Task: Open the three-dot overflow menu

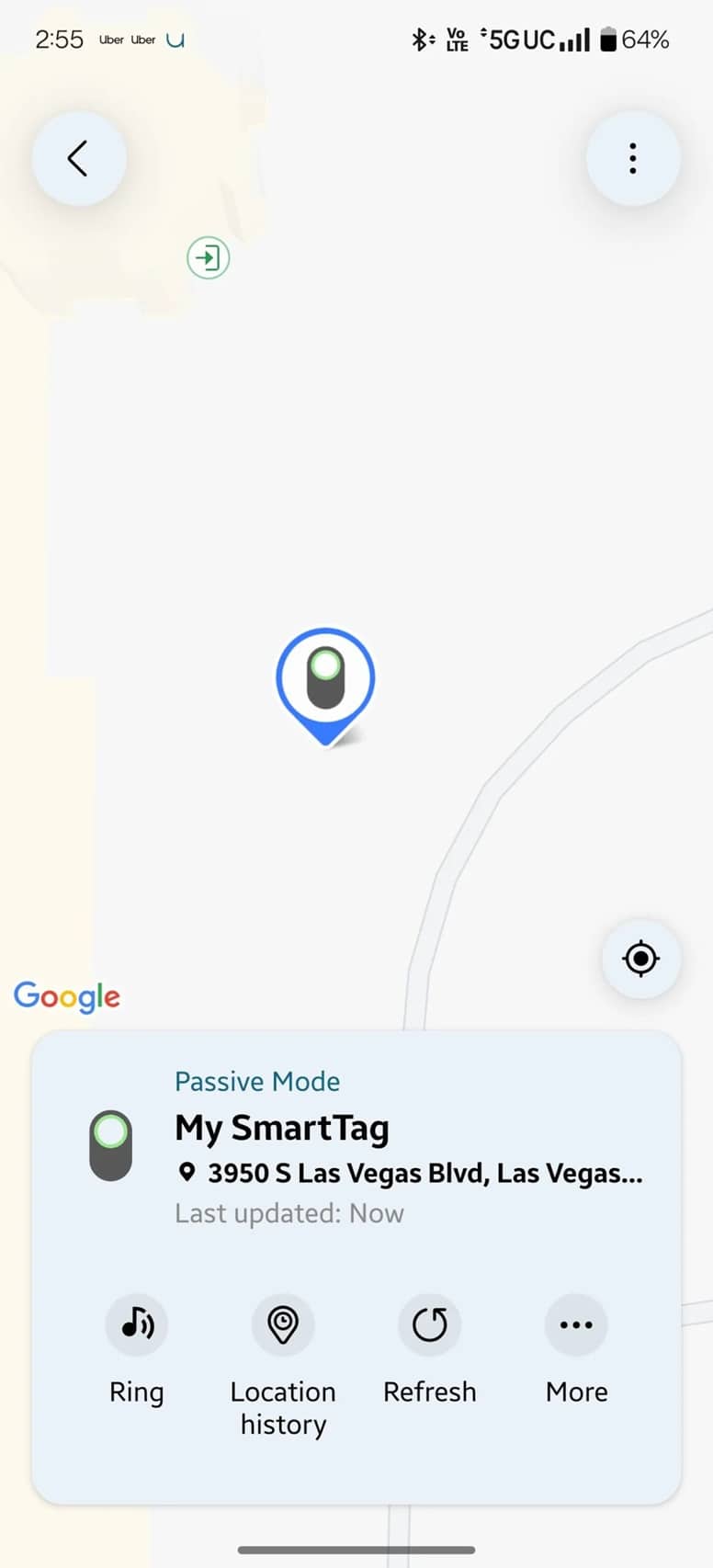Action: 633,158
